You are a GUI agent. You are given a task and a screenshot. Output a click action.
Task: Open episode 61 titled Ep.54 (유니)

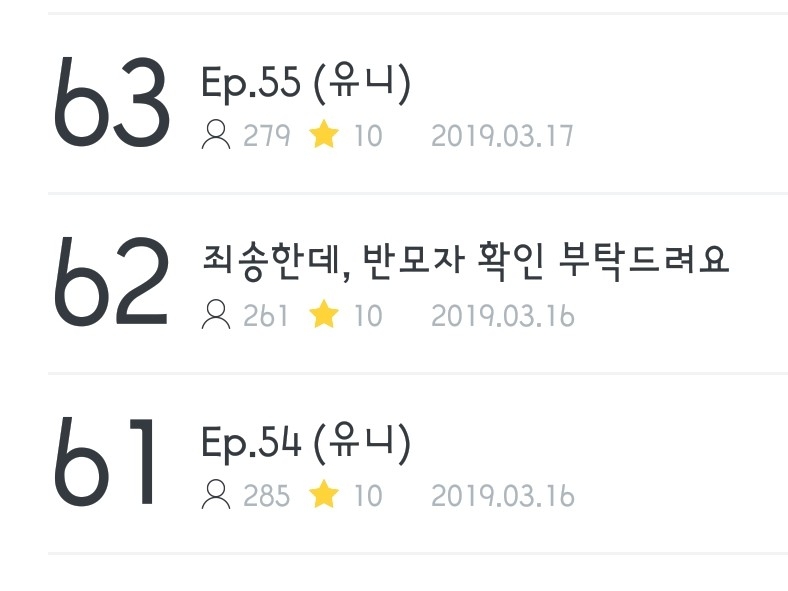point(418,463)
